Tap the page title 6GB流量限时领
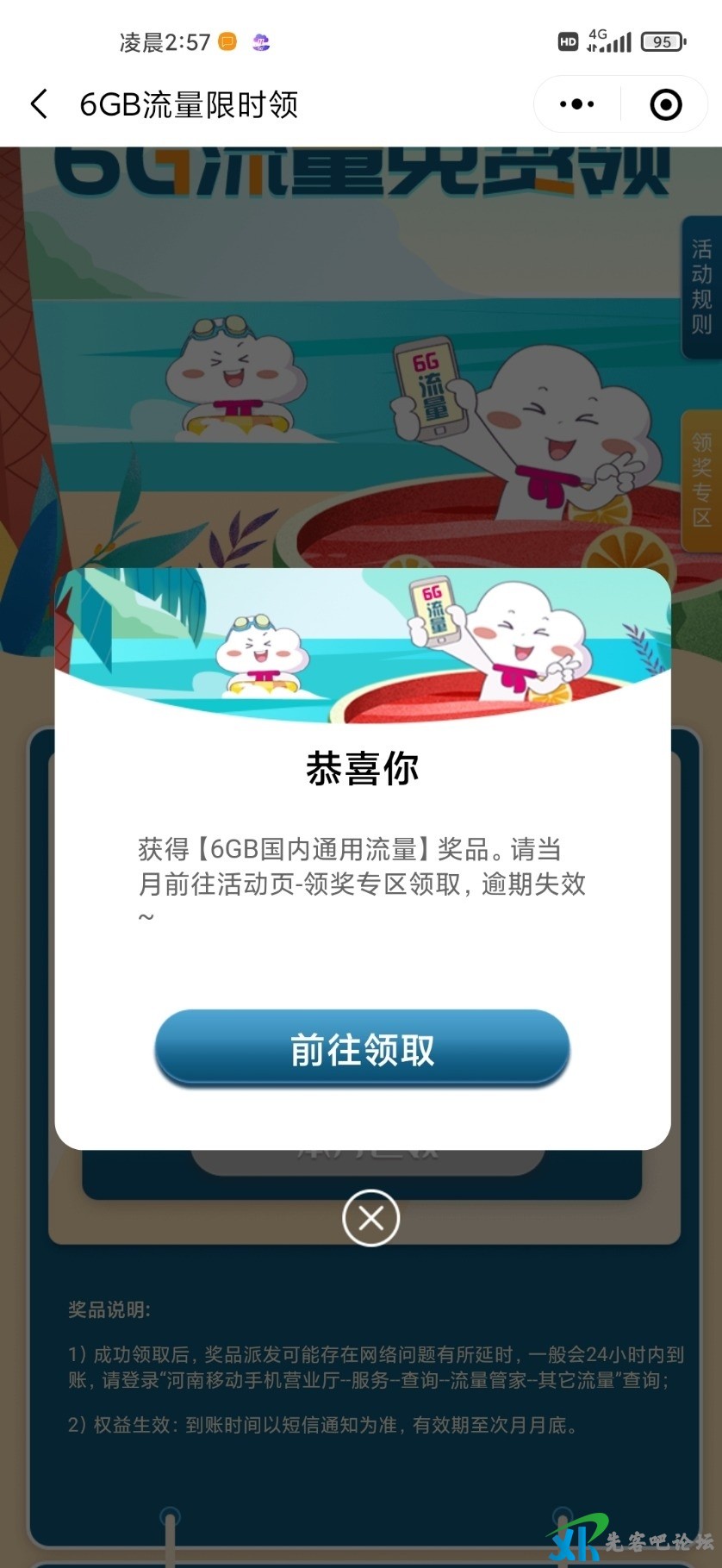 pyautogui.click(x=189, y=103)
